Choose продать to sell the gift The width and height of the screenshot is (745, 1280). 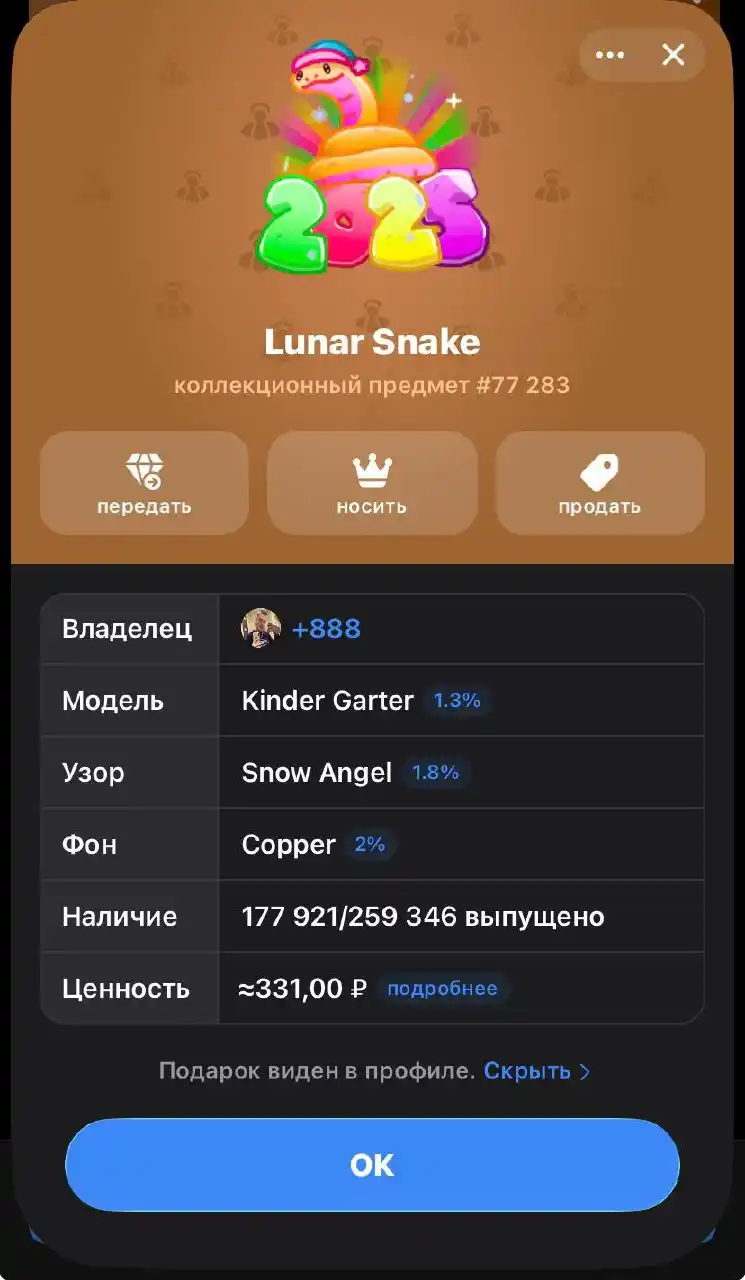click(600, 483)
